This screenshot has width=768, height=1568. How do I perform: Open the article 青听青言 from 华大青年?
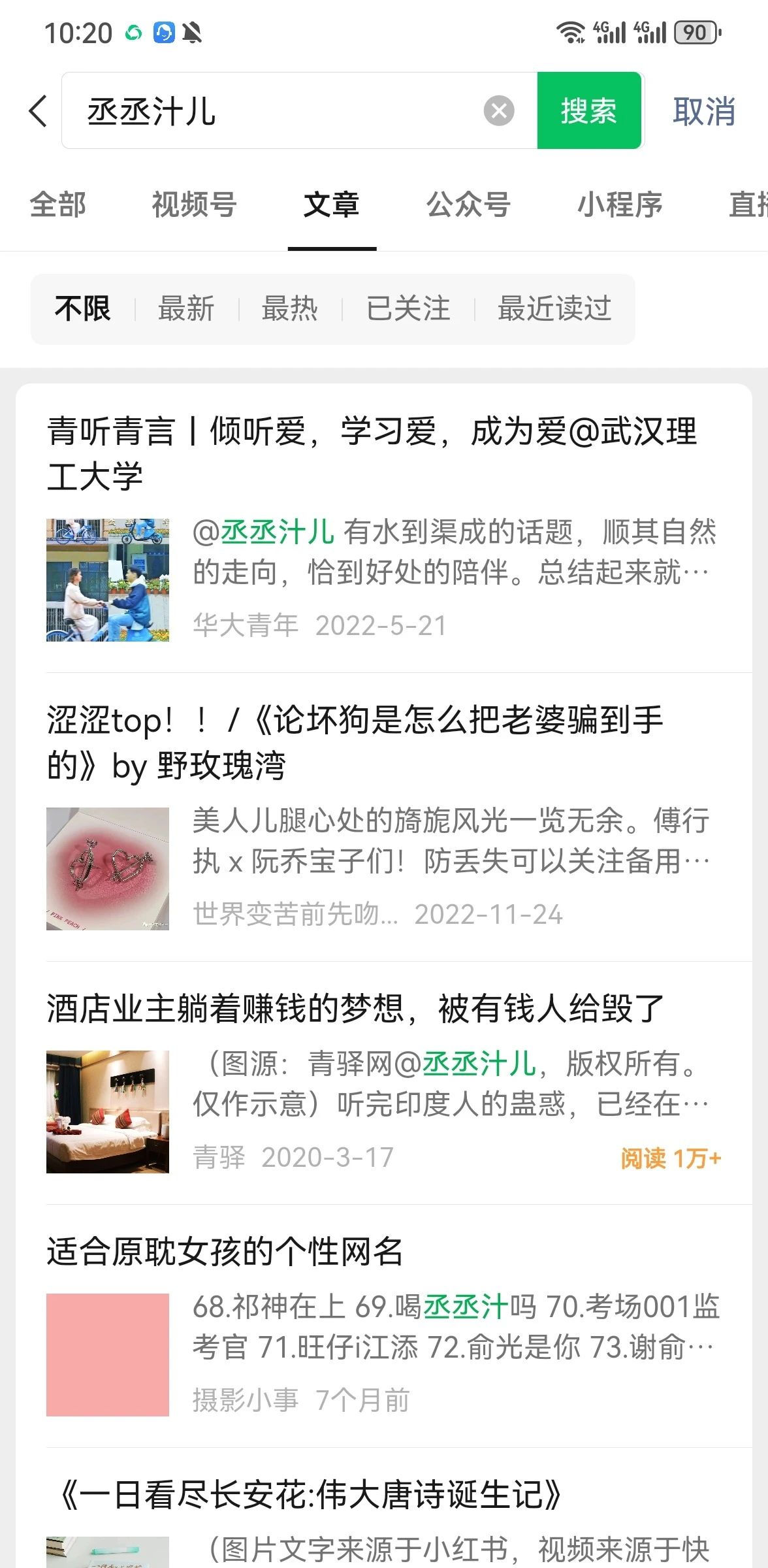pyautogui.click(x=372, y=454)
